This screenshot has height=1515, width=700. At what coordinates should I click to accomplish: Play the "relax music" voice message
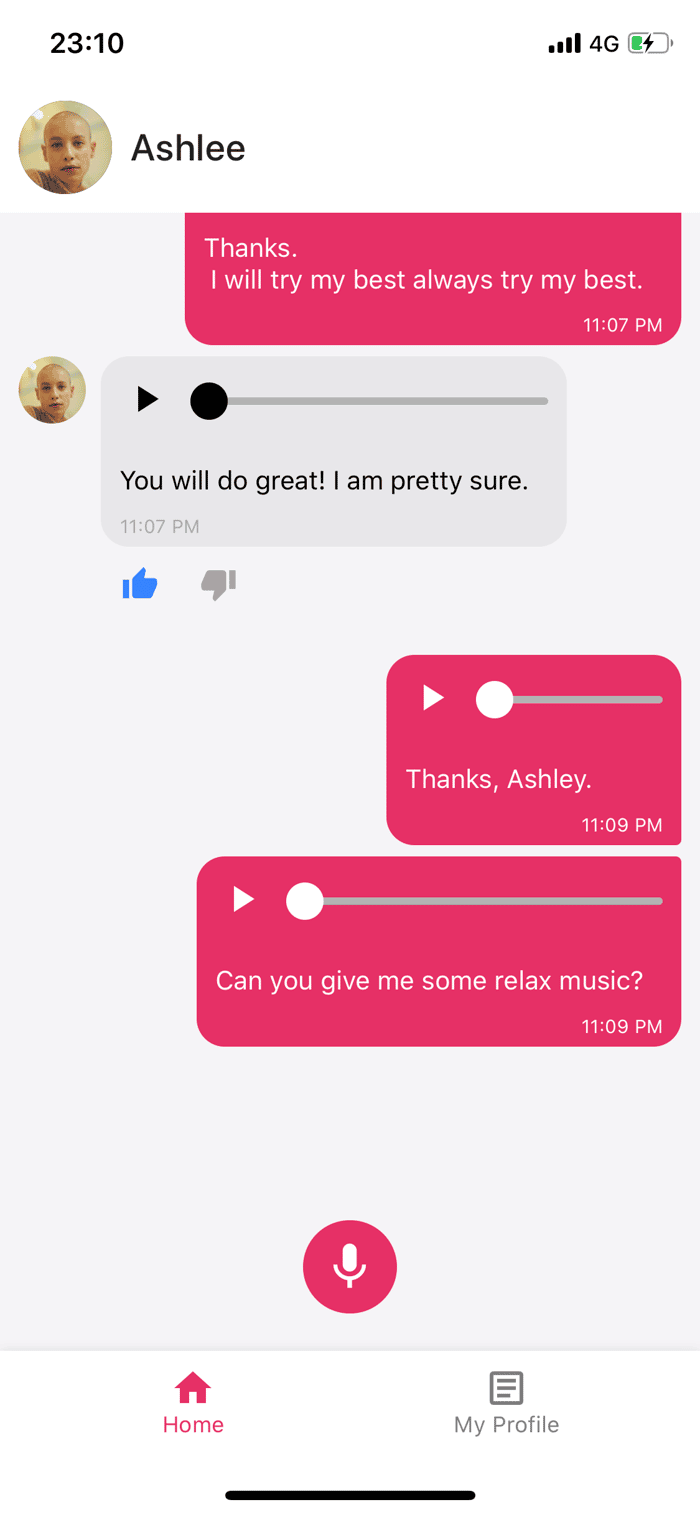(243, 899)
